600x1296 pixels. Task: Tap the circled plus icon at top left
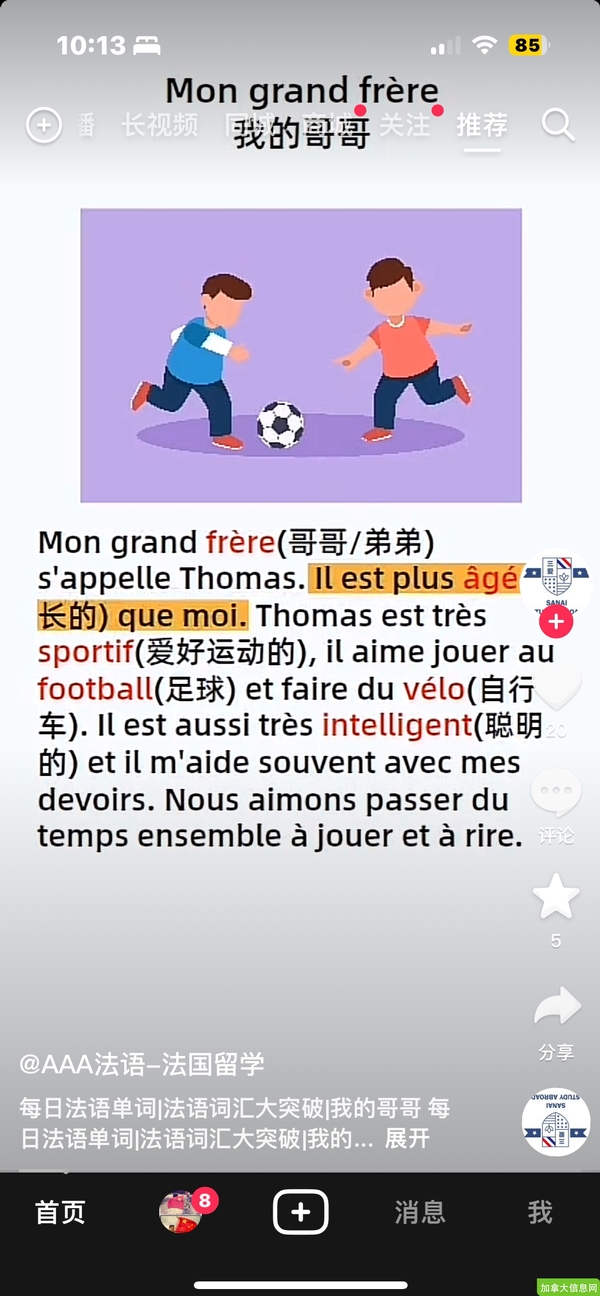(43, 125)
